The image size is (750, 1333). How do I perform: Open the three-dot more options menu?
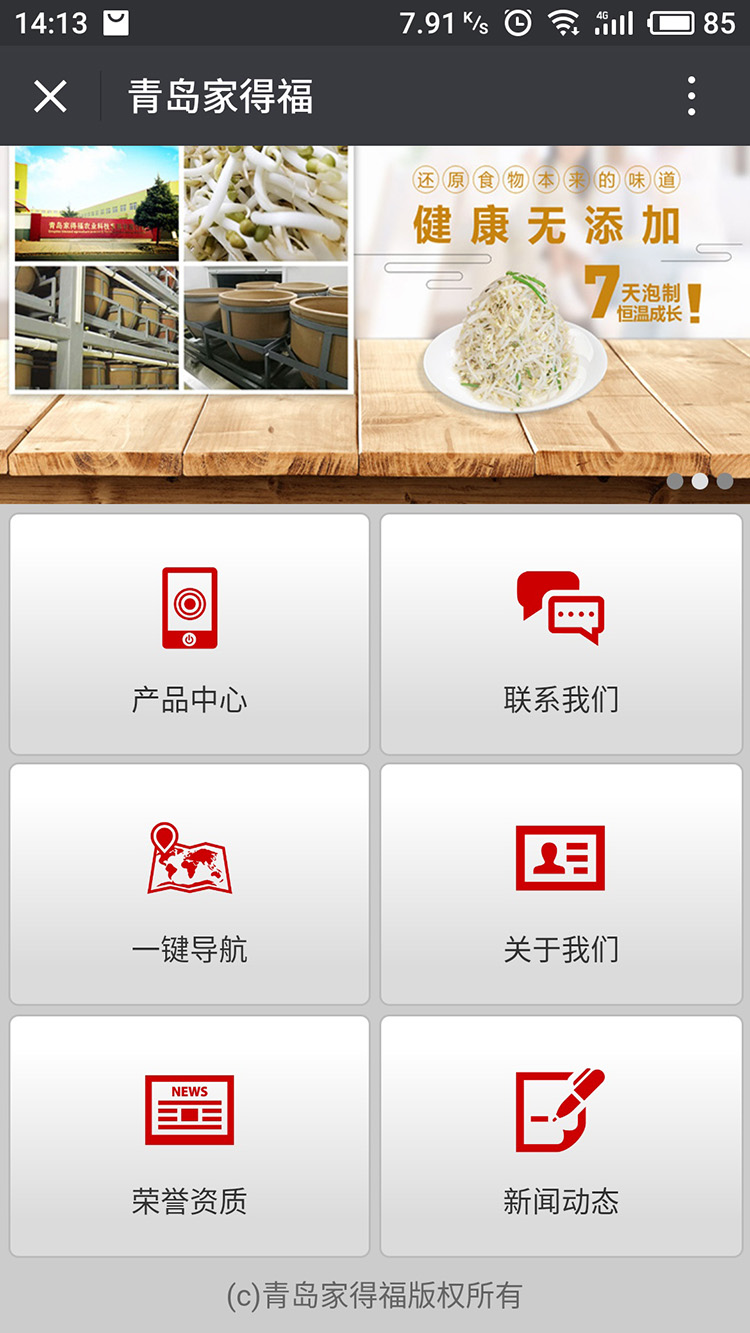690,95
